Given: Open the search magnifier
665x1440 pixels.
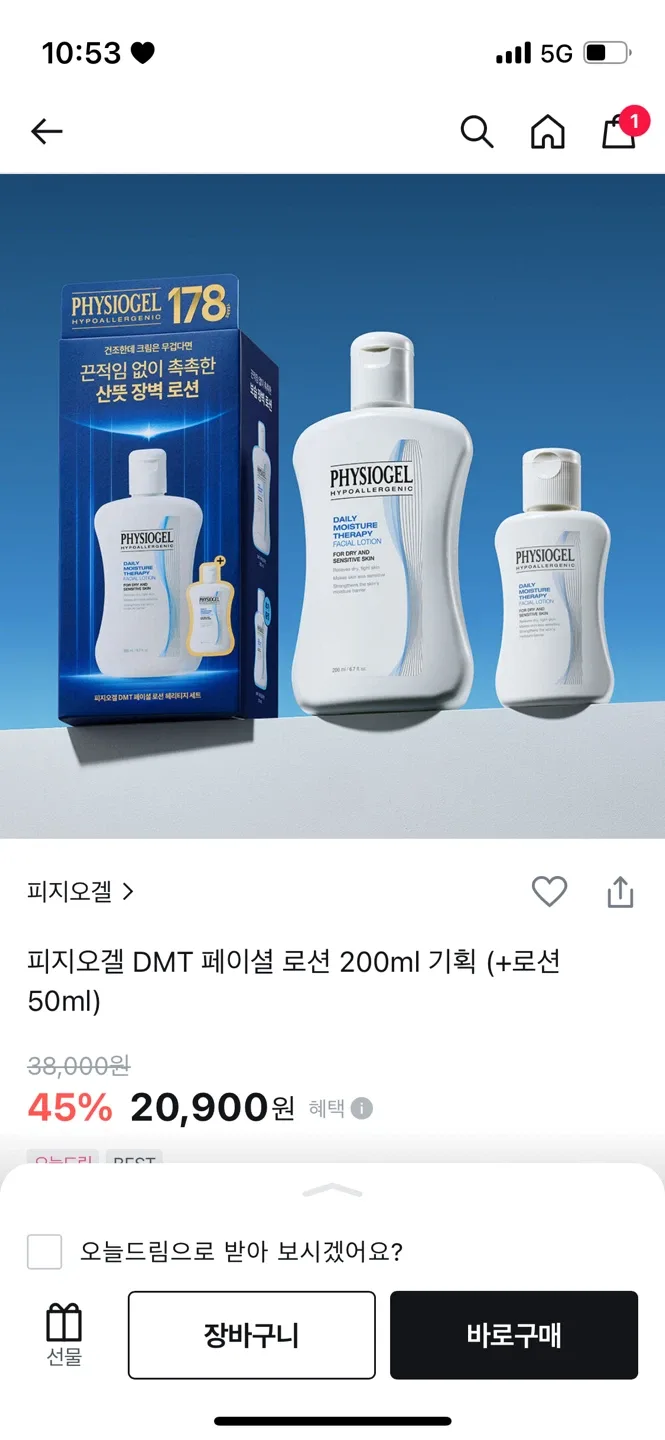Looking at the screenshot, I should click(x=477, y=131).
